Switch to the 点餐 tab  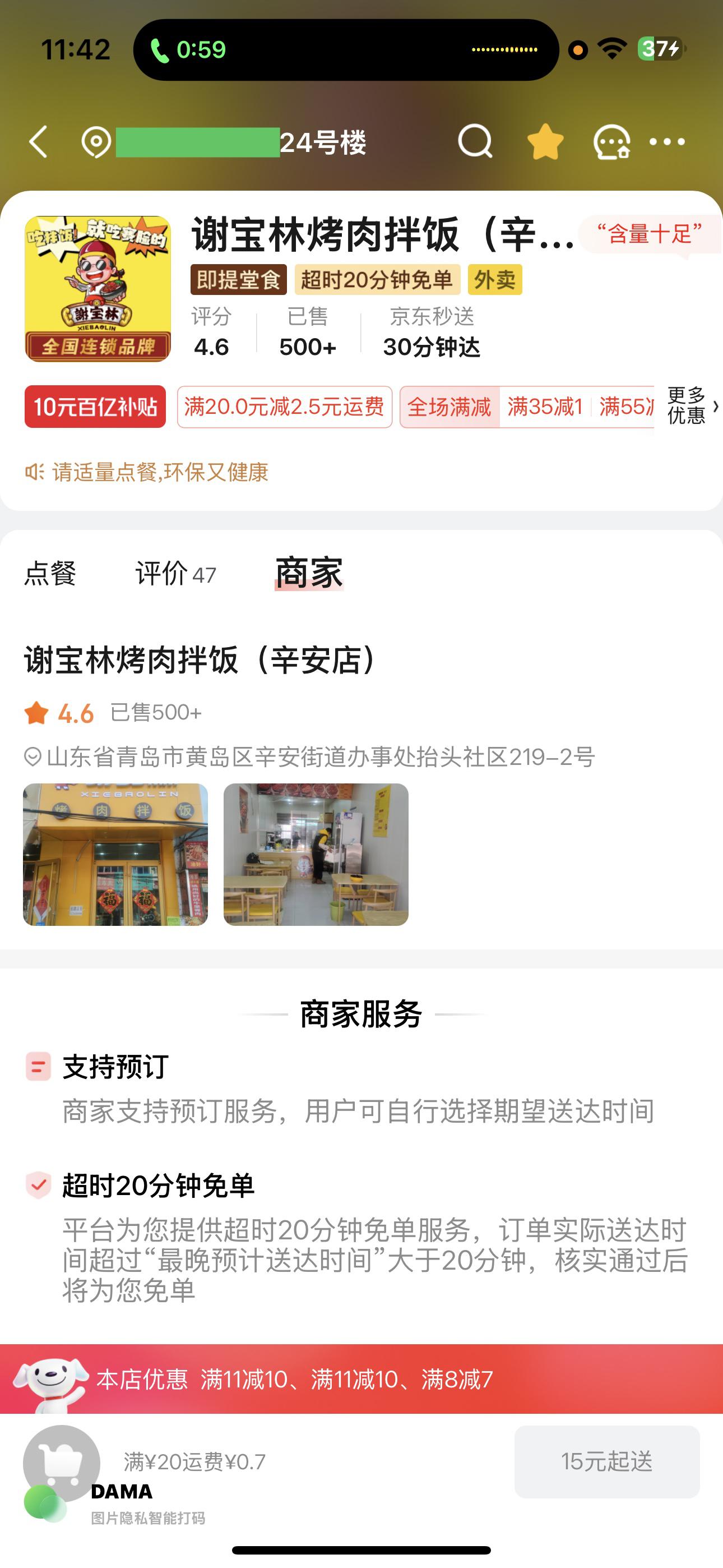50,573
